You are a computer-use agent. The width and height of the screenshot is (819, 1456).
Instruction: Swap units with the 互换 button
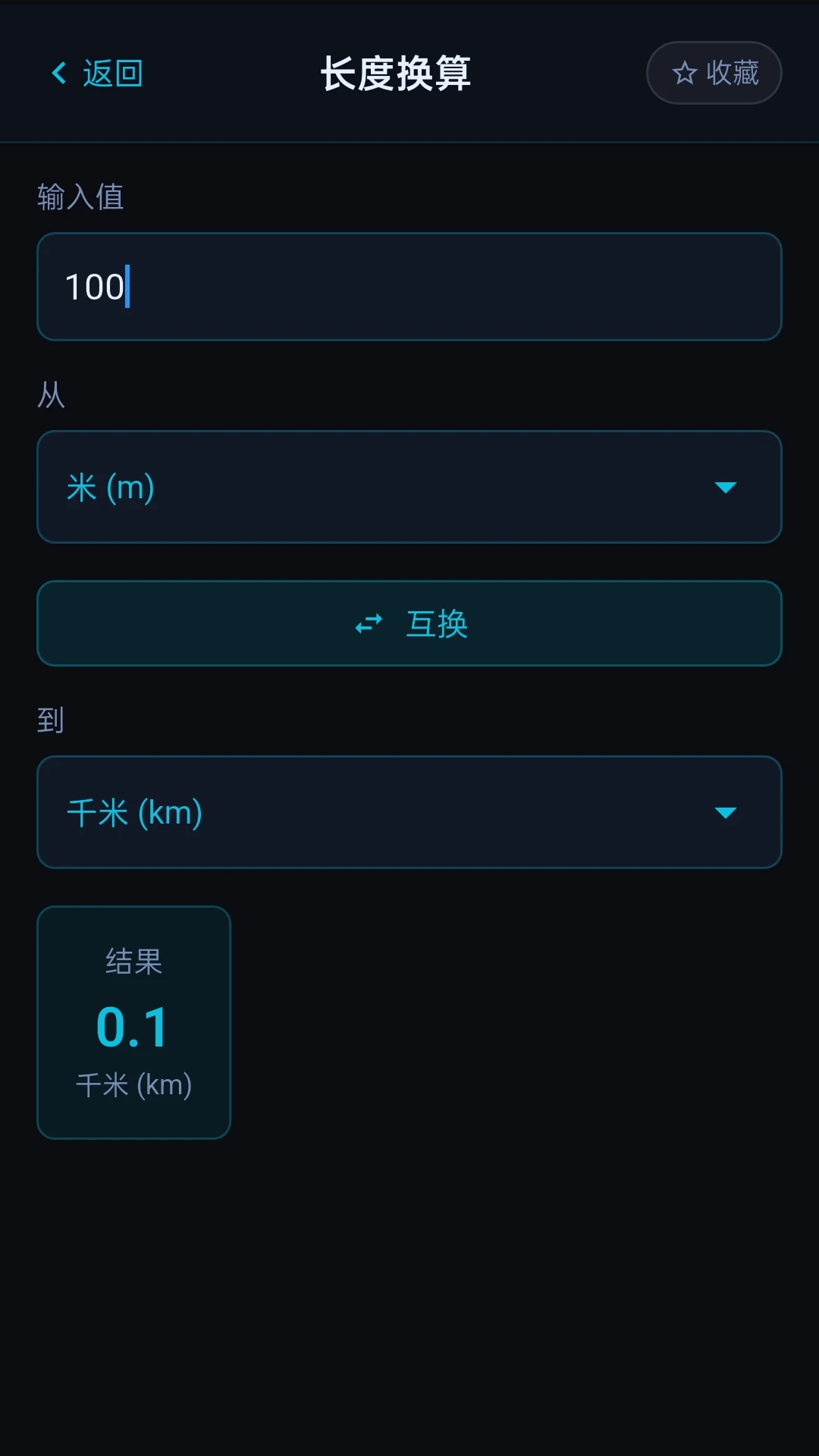click(409, 623)
